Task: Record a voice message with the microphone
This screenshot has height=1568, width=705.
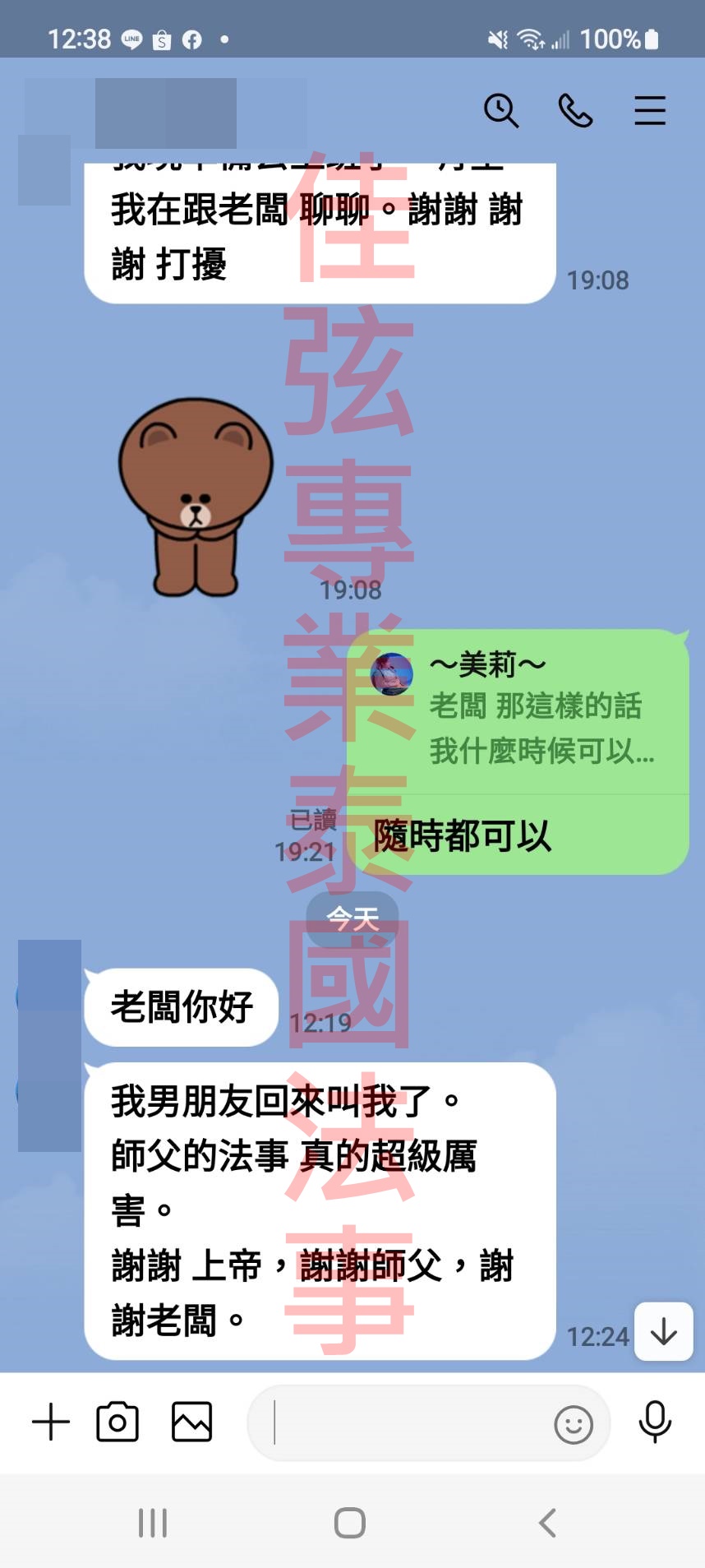Action: point(655,1422)
